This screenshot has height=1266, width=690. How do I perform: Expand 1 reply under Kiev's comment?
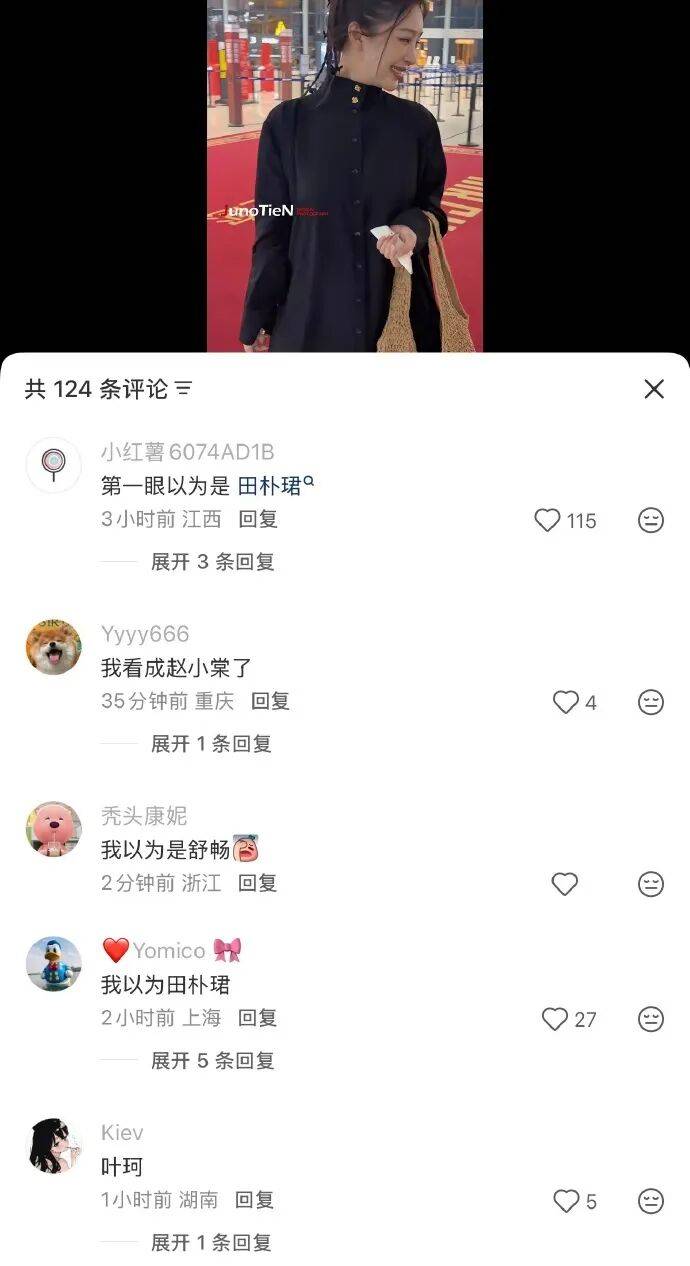point(211,1243)
